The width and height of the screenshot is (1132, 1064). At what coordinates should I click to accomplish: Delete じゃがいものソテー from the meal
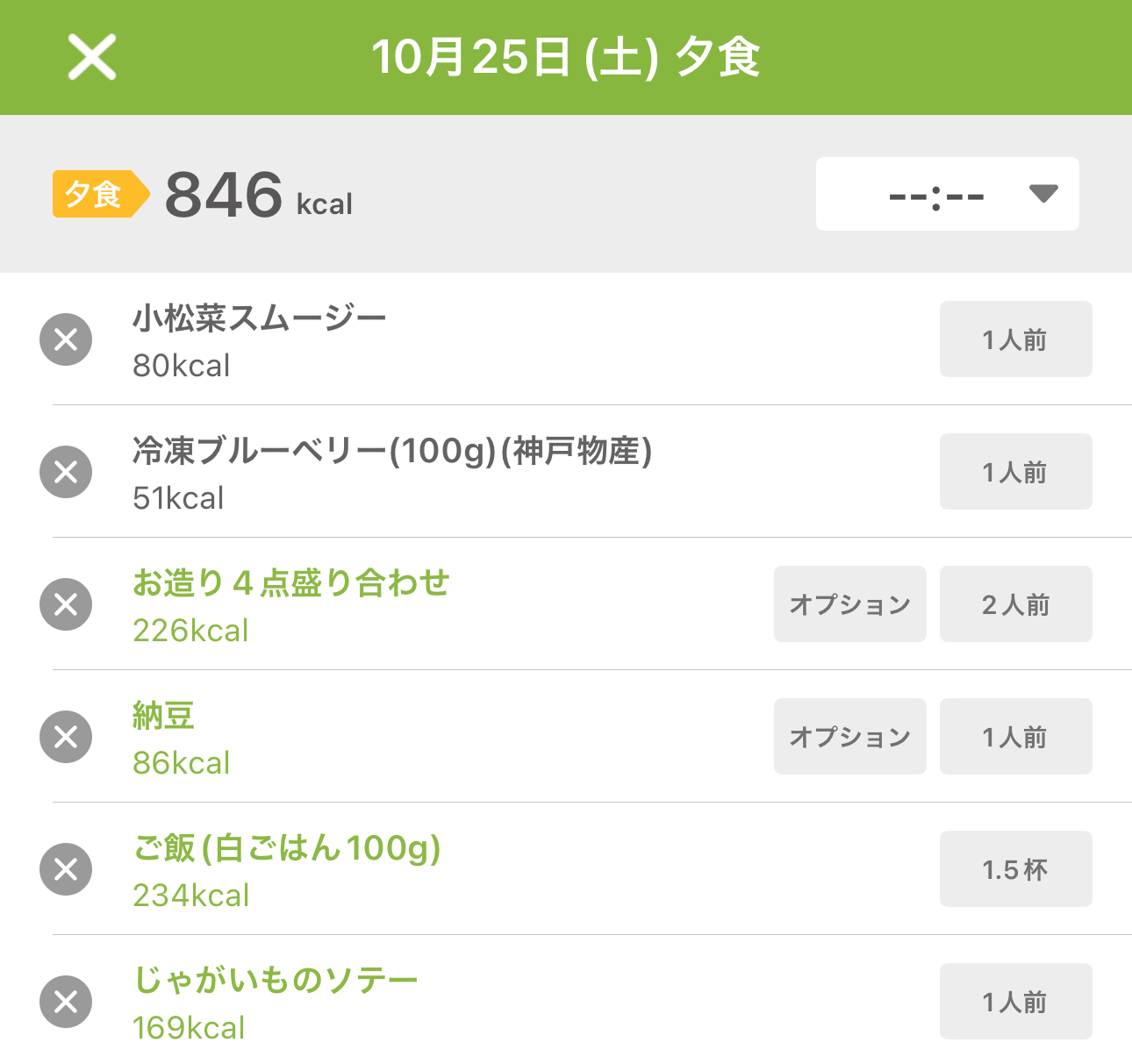(66, 1002)
